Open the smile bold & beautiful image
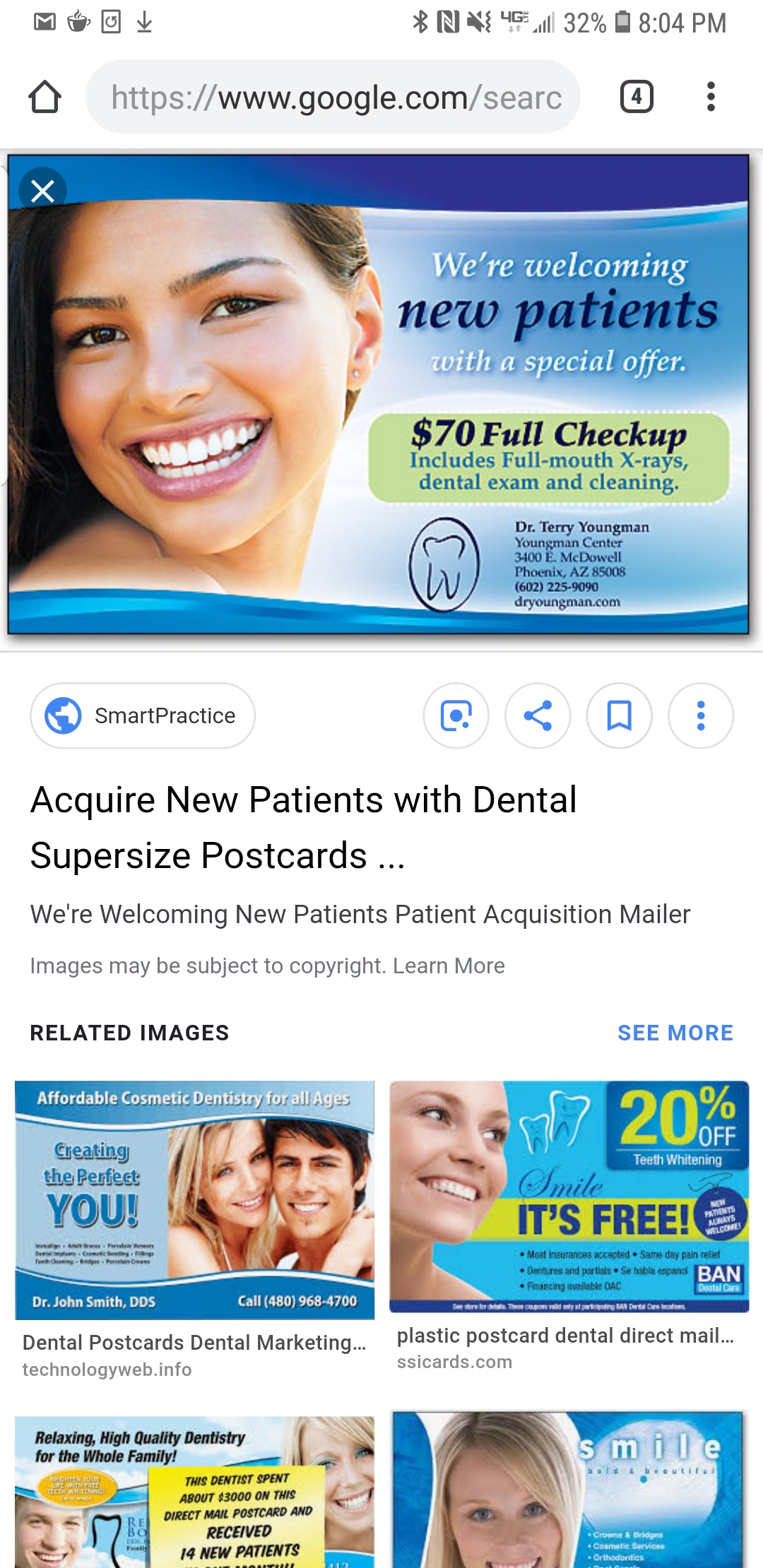 [x=569, y=1489]
